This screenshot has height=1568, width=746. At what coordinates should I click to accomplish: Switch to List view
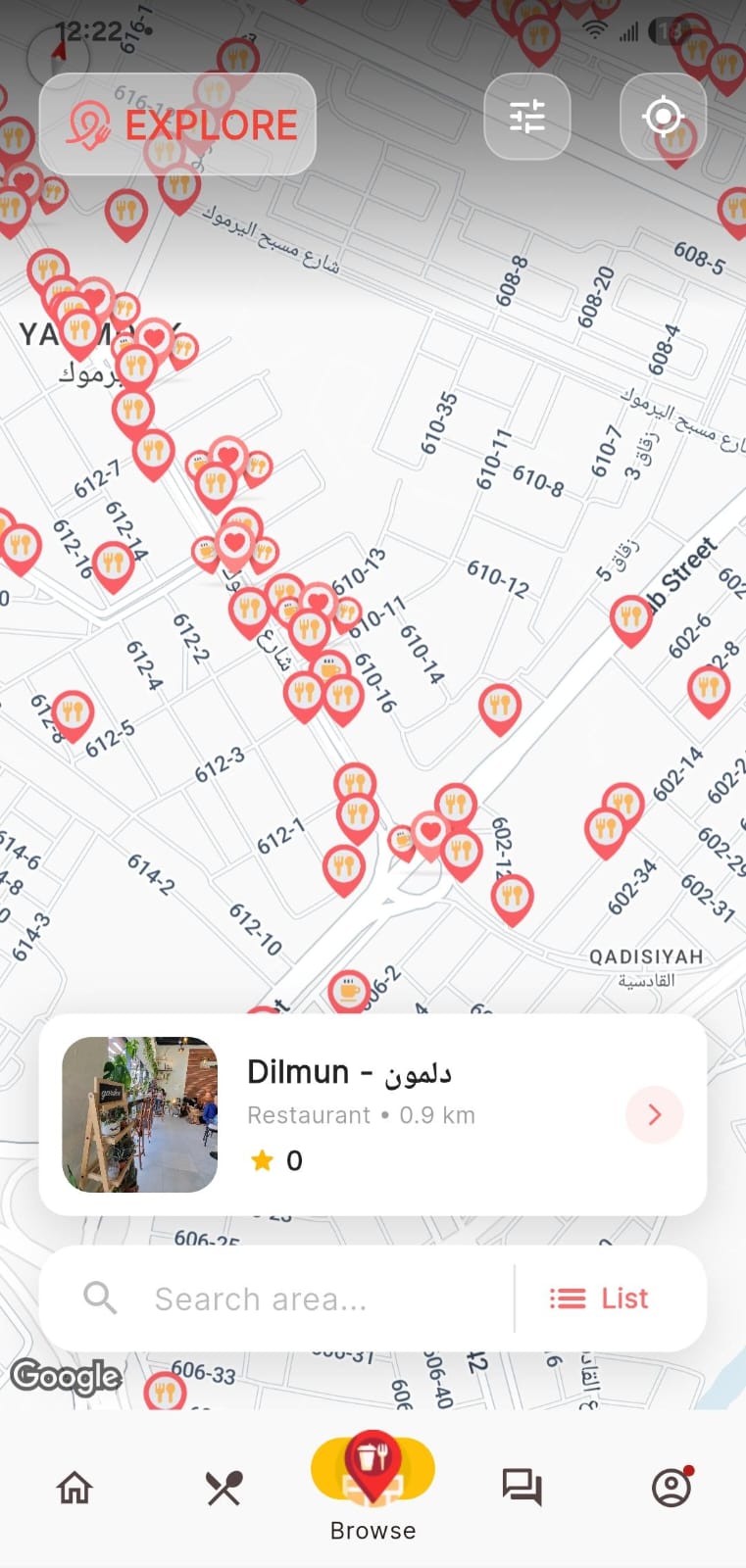coord(600,1298)
